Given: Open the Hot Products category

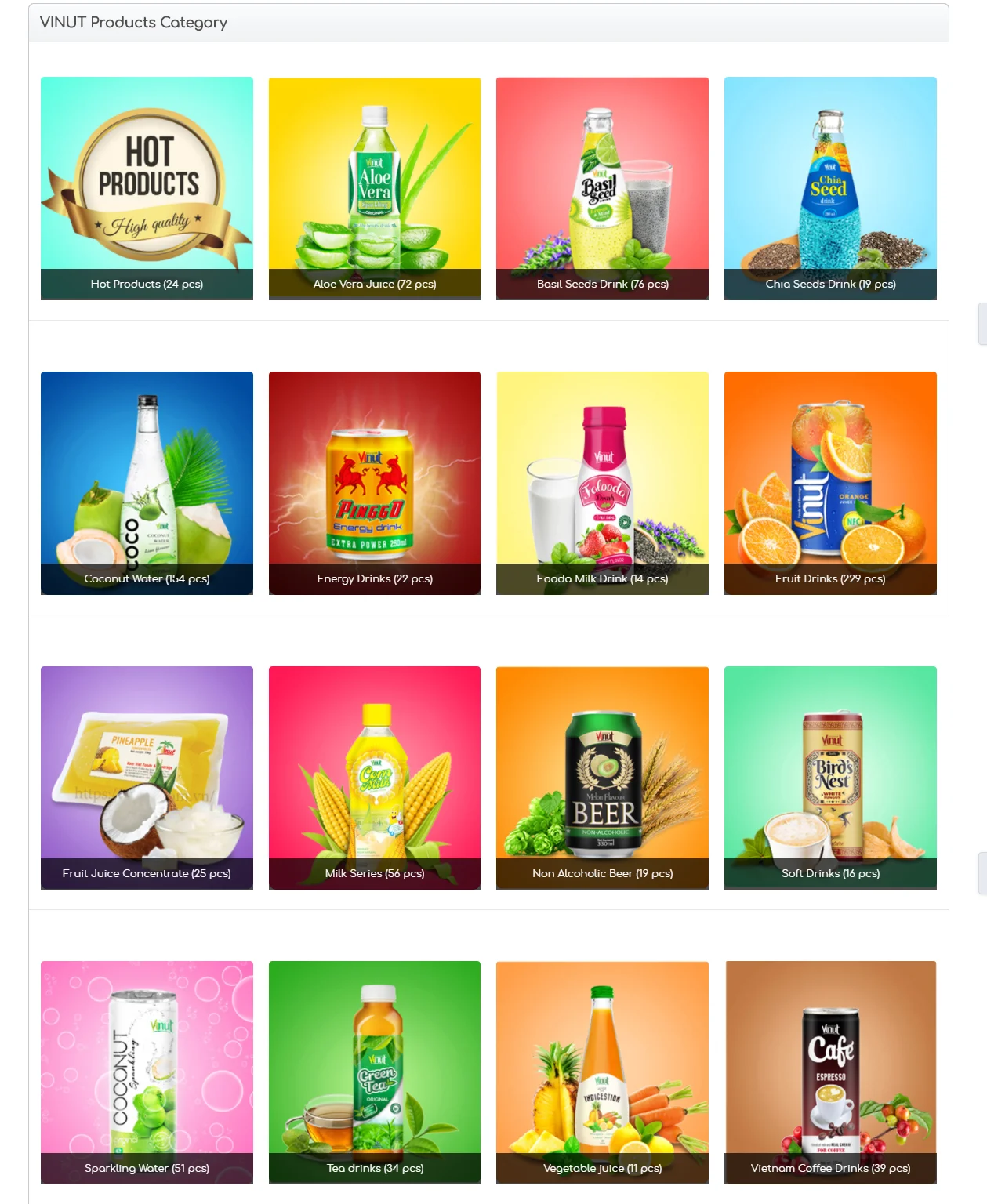Looking at the screenshot, I should click(x=147, y=188).
